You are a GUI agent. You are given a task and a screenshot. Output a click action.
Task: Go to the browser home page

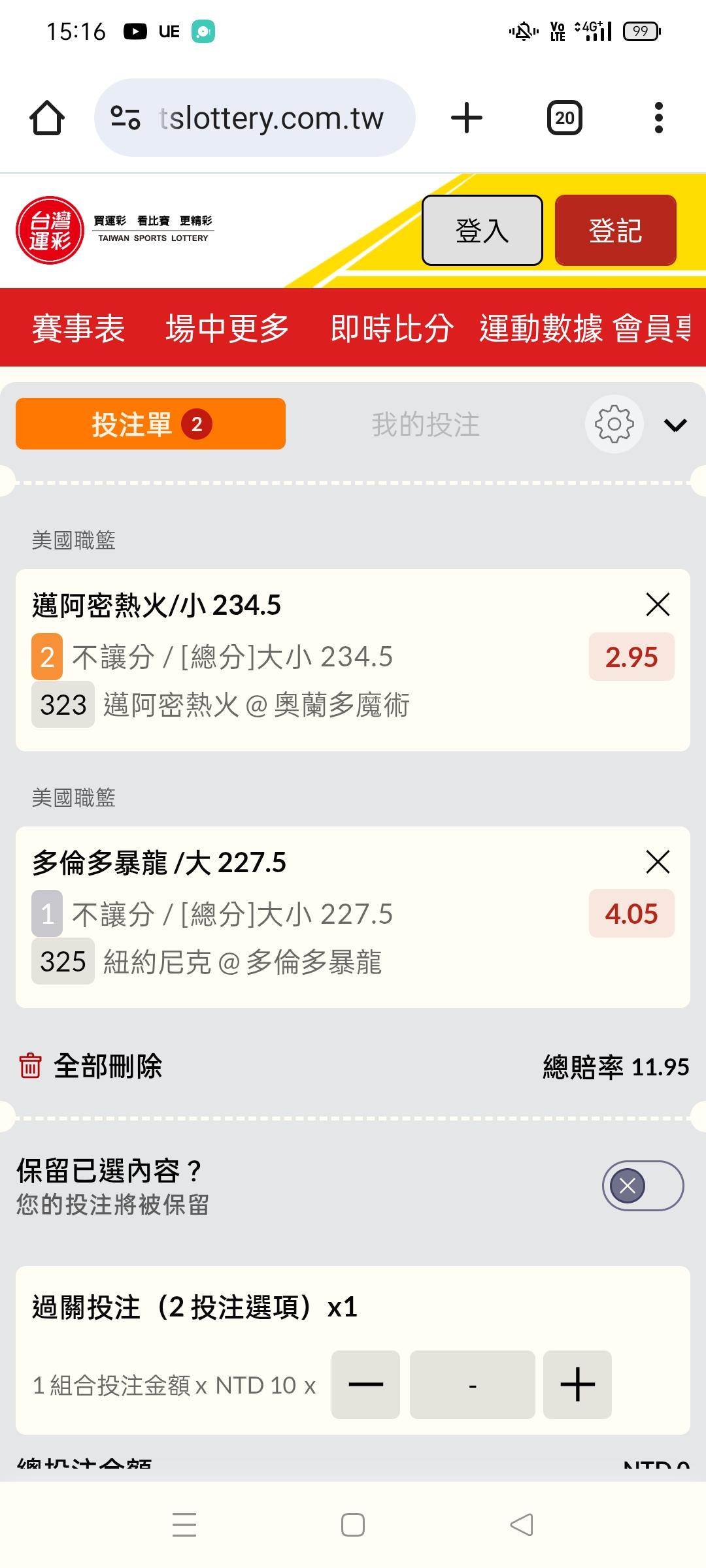coord(47,118)
